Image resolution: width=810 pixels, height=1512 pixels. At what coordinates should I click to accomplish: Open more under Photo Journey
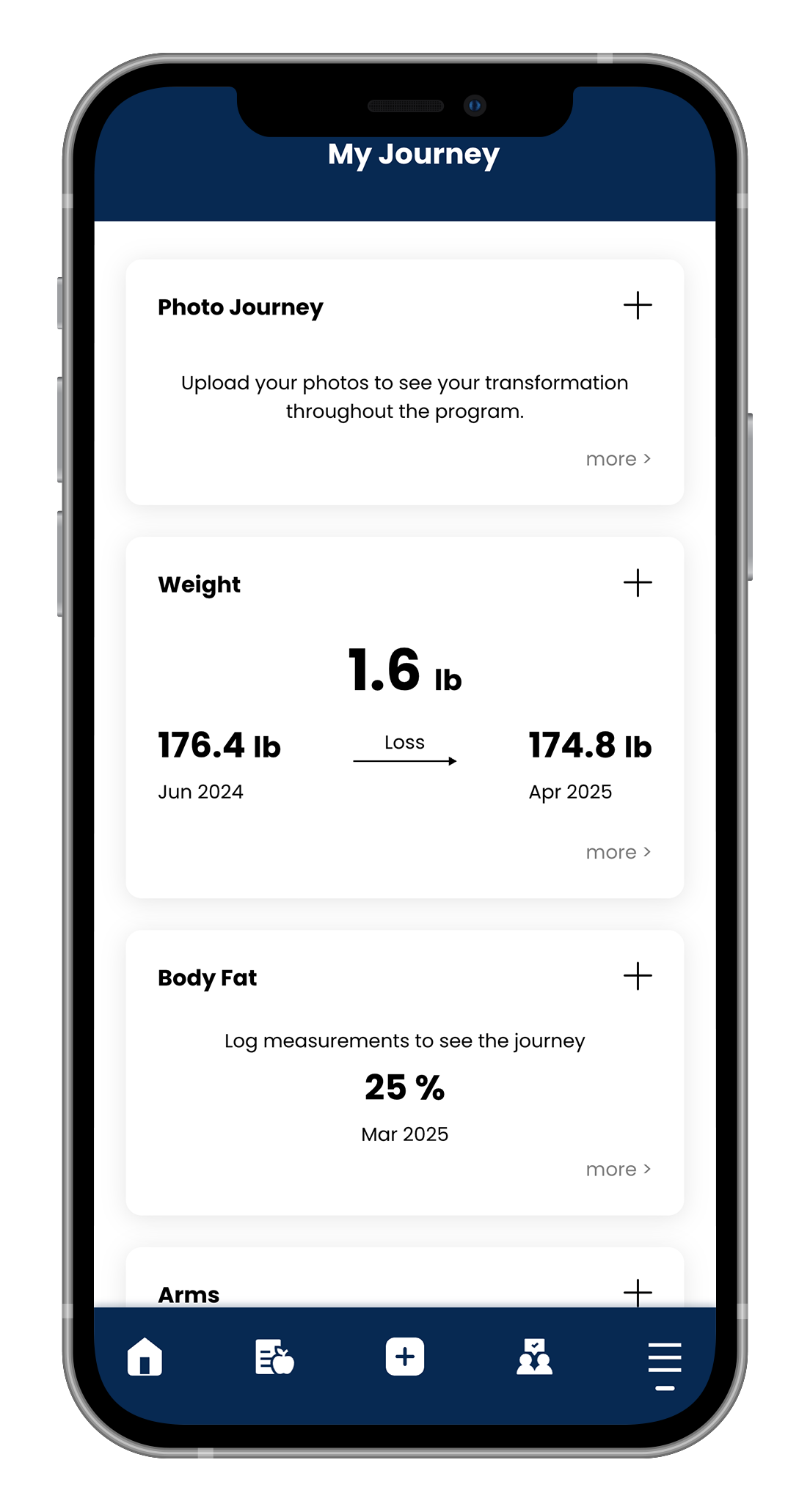(x=619, y=459)
